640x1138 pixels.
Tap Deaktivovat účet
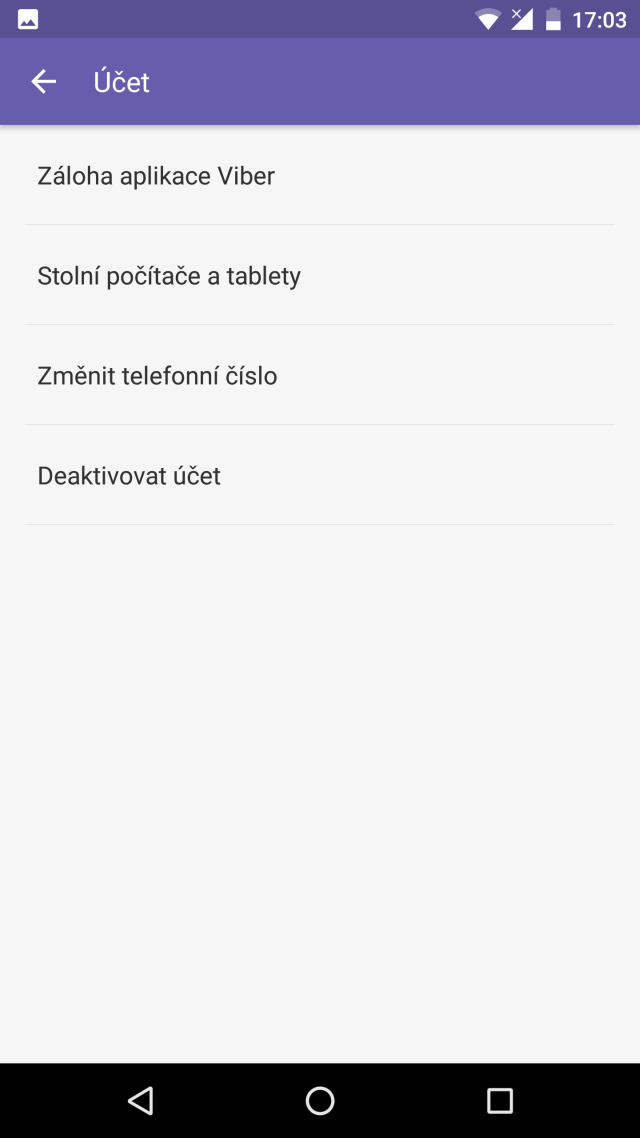point(320,476)
